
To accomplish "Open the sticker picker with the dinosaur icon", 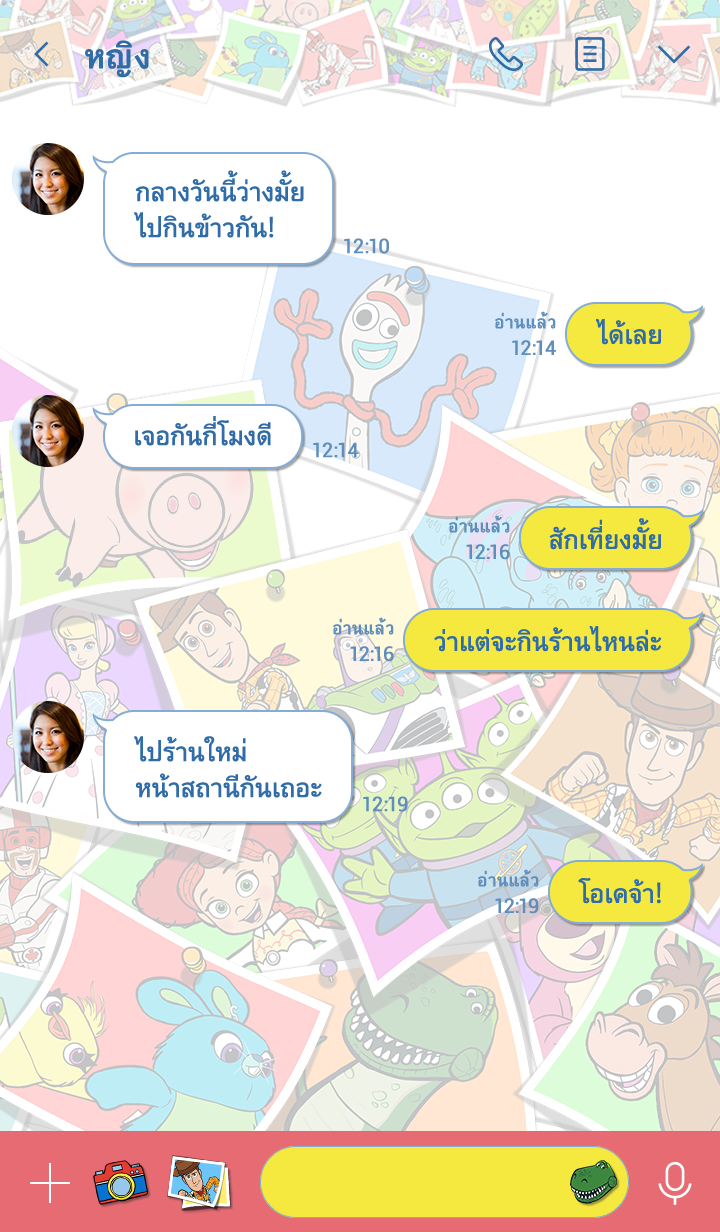I will pos(593,1182).
